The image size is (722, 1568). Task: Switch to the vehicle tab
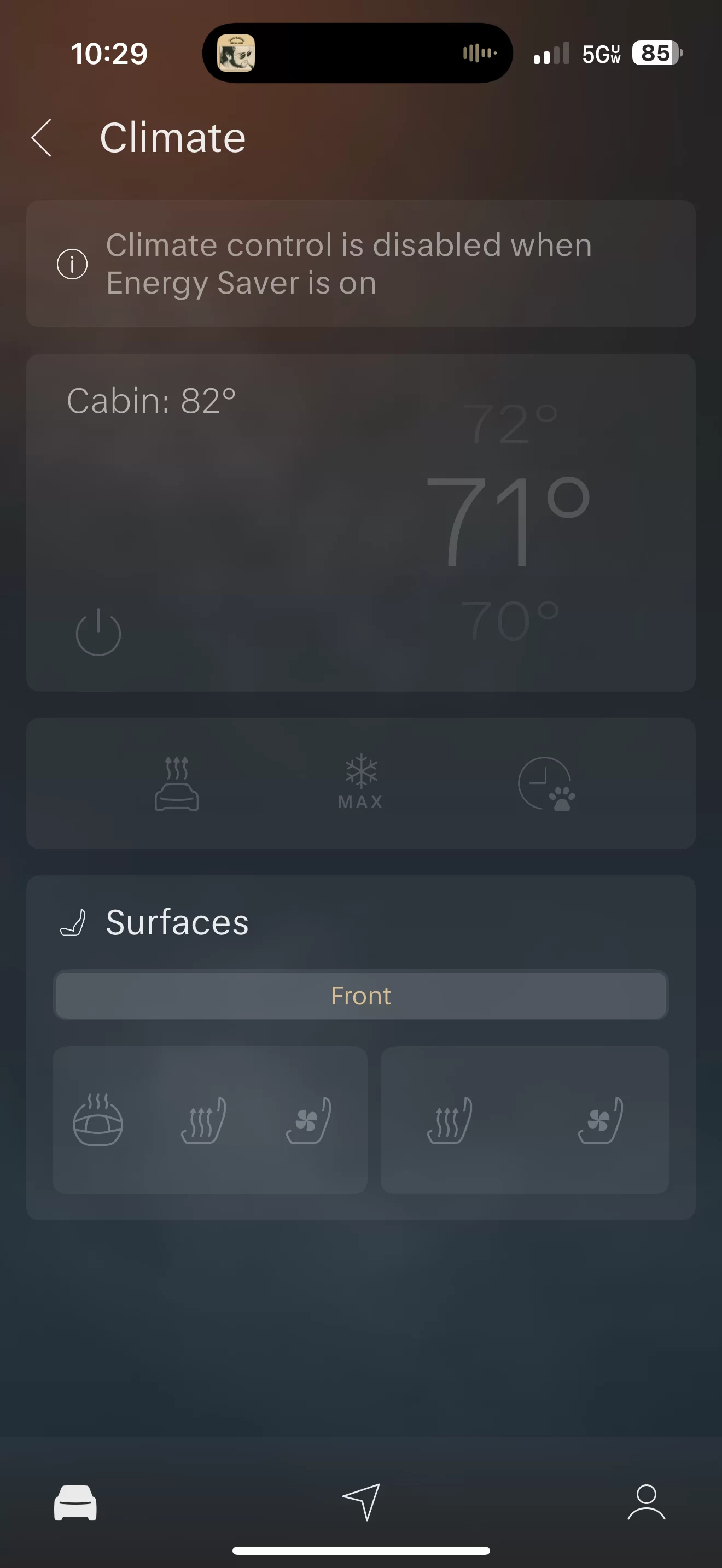click(75, 1502)
